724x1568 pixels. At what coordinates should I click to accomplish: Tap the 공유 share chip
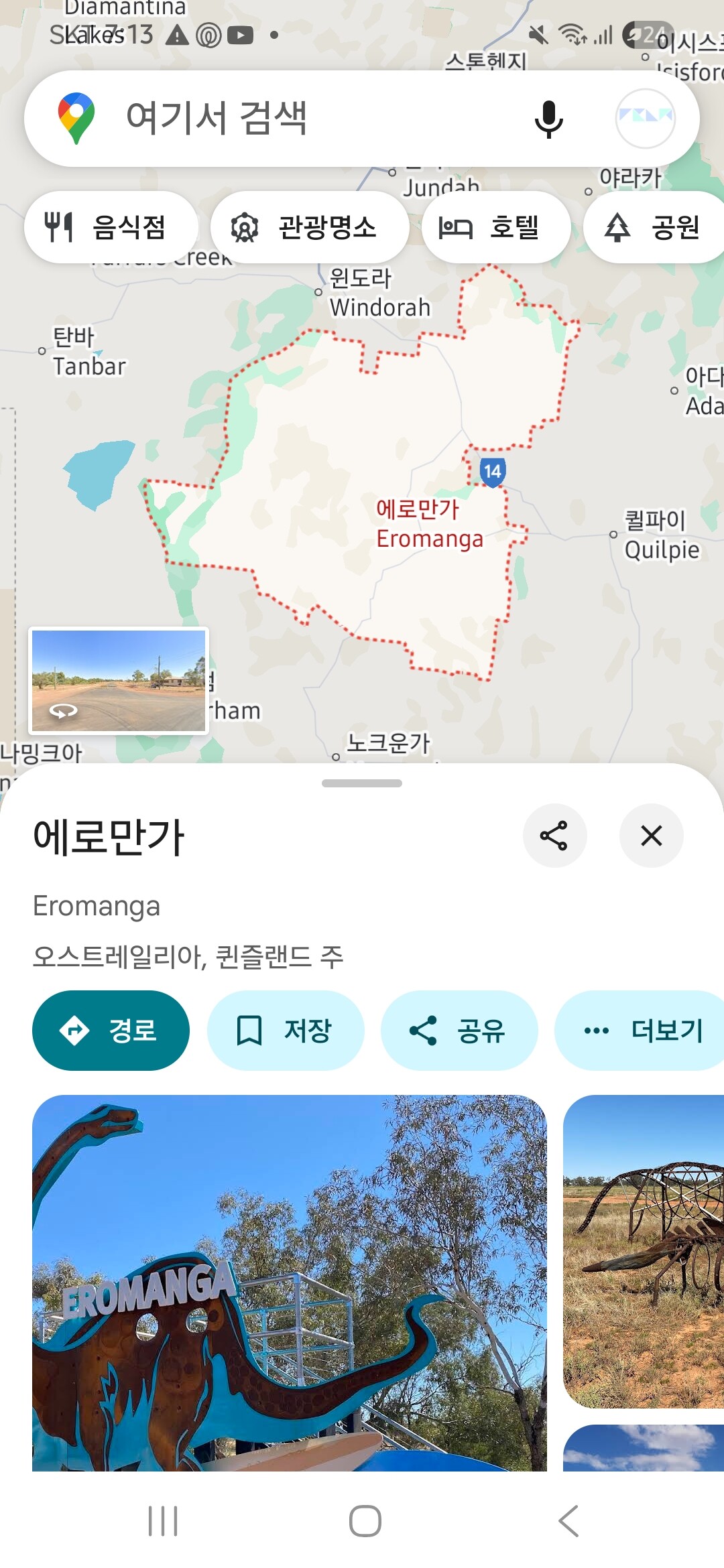(x=459, y=1031)
